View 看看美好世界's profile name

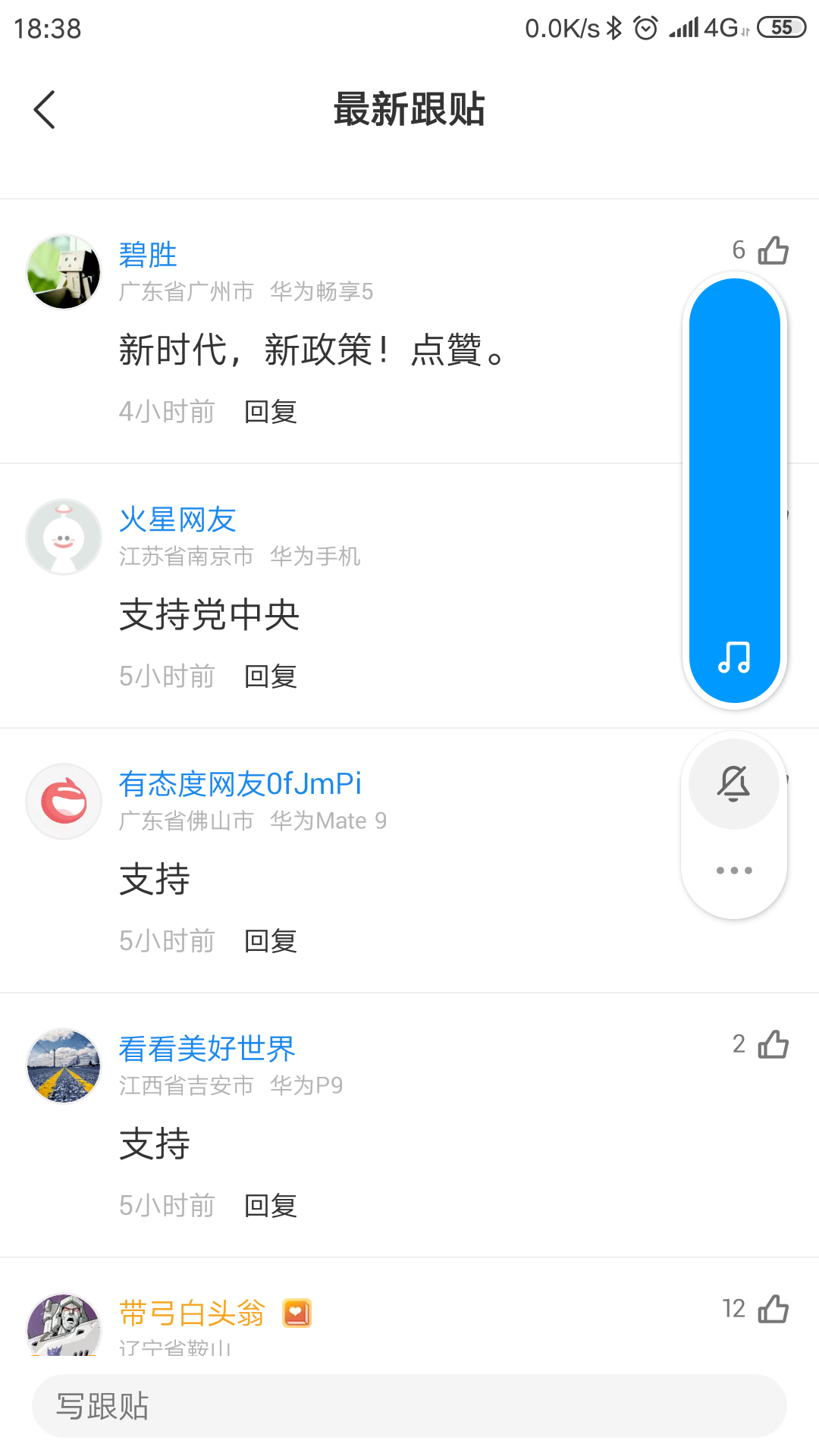[x=206, y=1050]
